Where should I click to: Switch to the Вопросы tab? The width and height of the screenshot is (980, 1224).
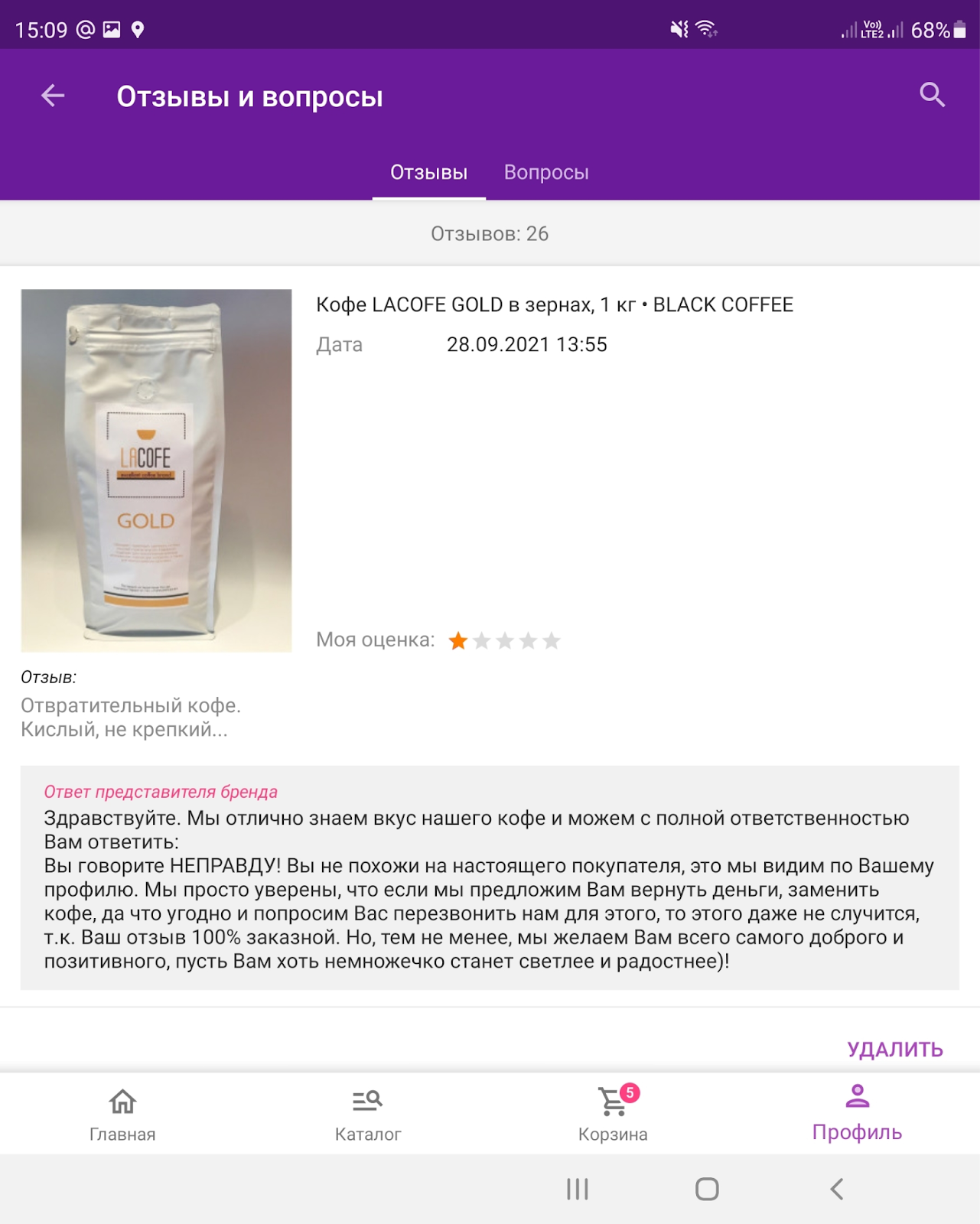[x=545, y=172]
